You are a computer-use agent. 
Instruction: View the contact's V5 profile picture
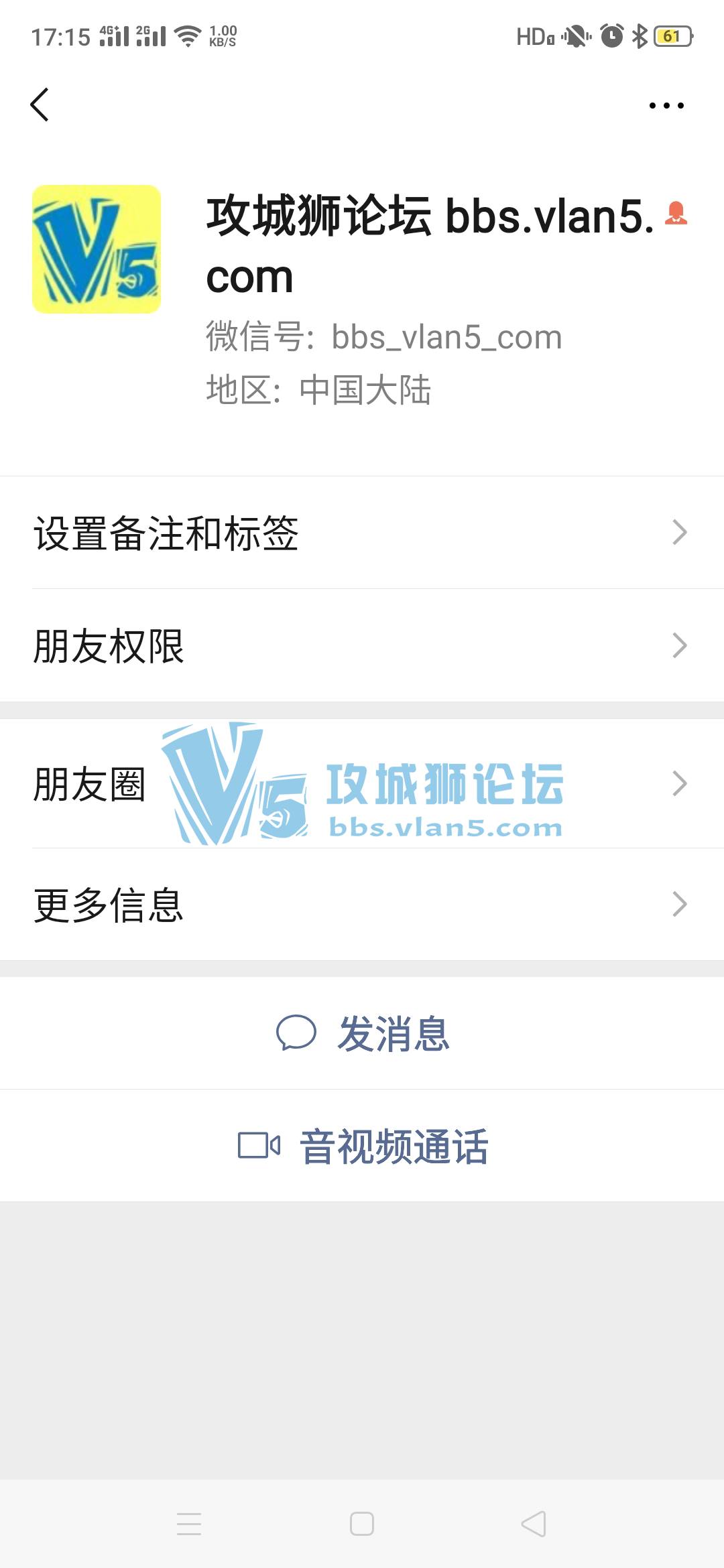[x=97, y=249]
